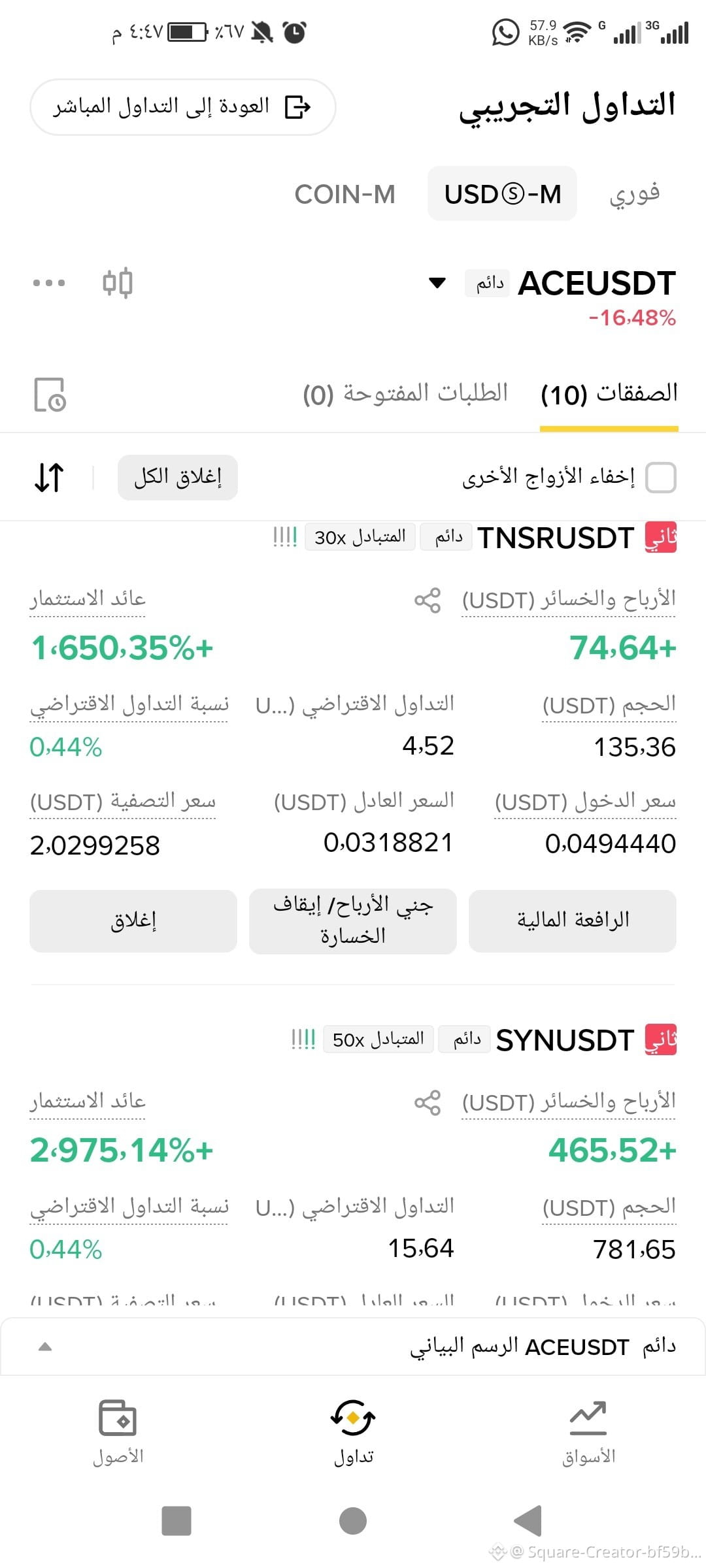Adjust الرافعة المالية for TNSRUSDT
This screenshot has height=1568, width=706.
pos(573,921)
